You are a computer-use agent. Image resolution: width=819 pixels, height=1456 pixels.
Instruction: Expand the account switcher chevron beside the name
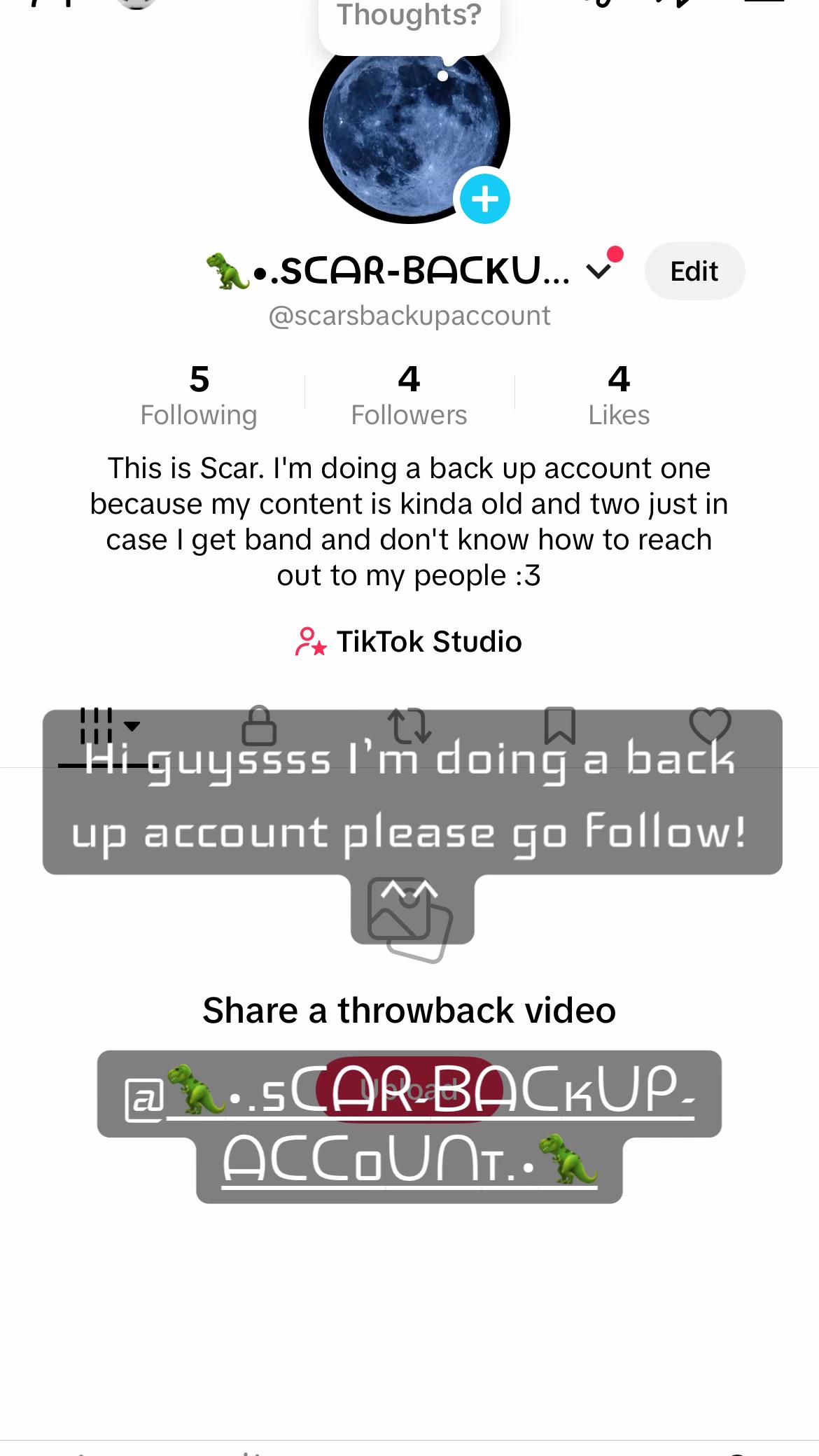(x=598, y=270)
